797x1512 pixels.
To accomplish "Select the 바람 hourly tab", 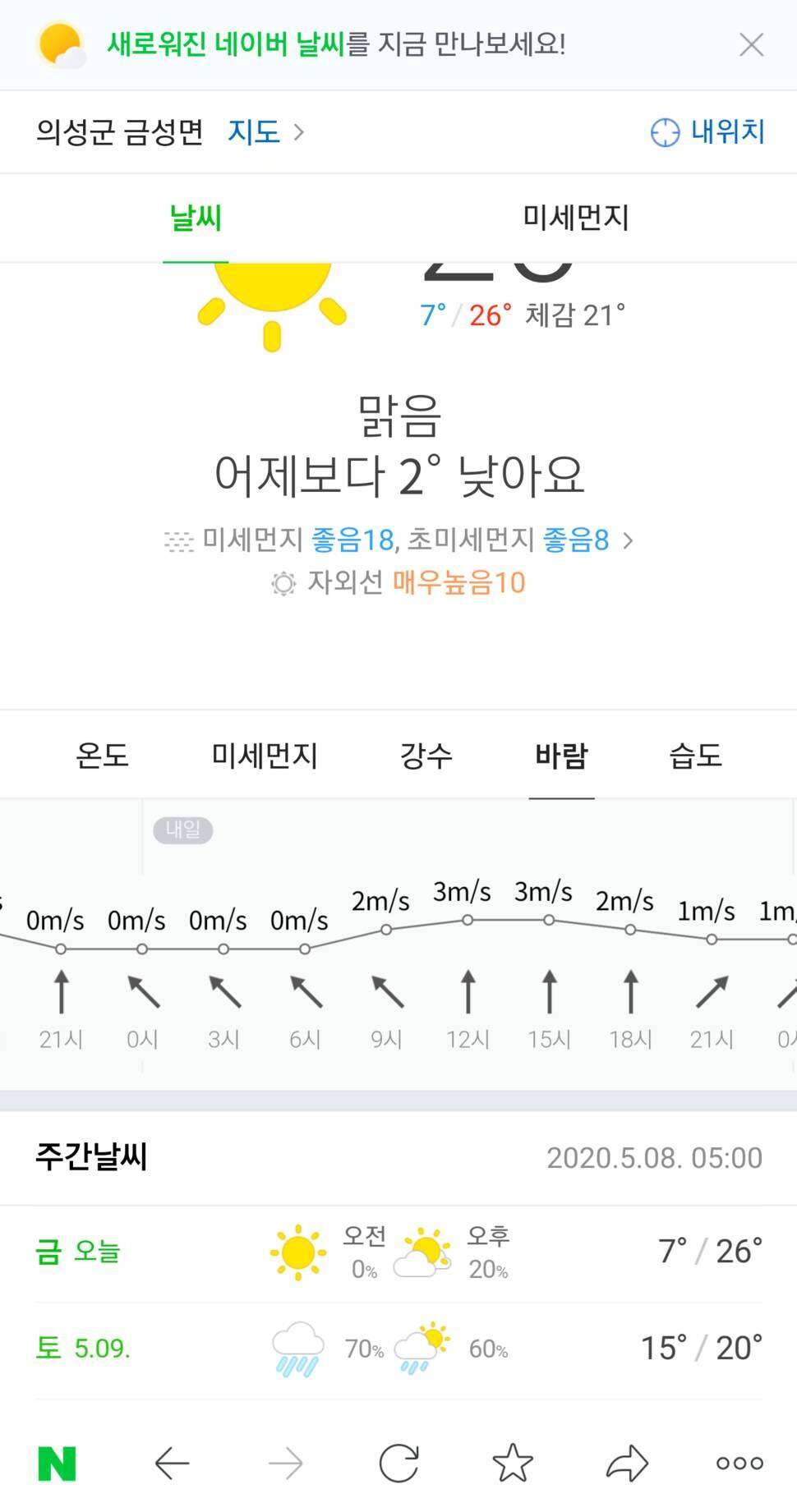I will point(561,756).
